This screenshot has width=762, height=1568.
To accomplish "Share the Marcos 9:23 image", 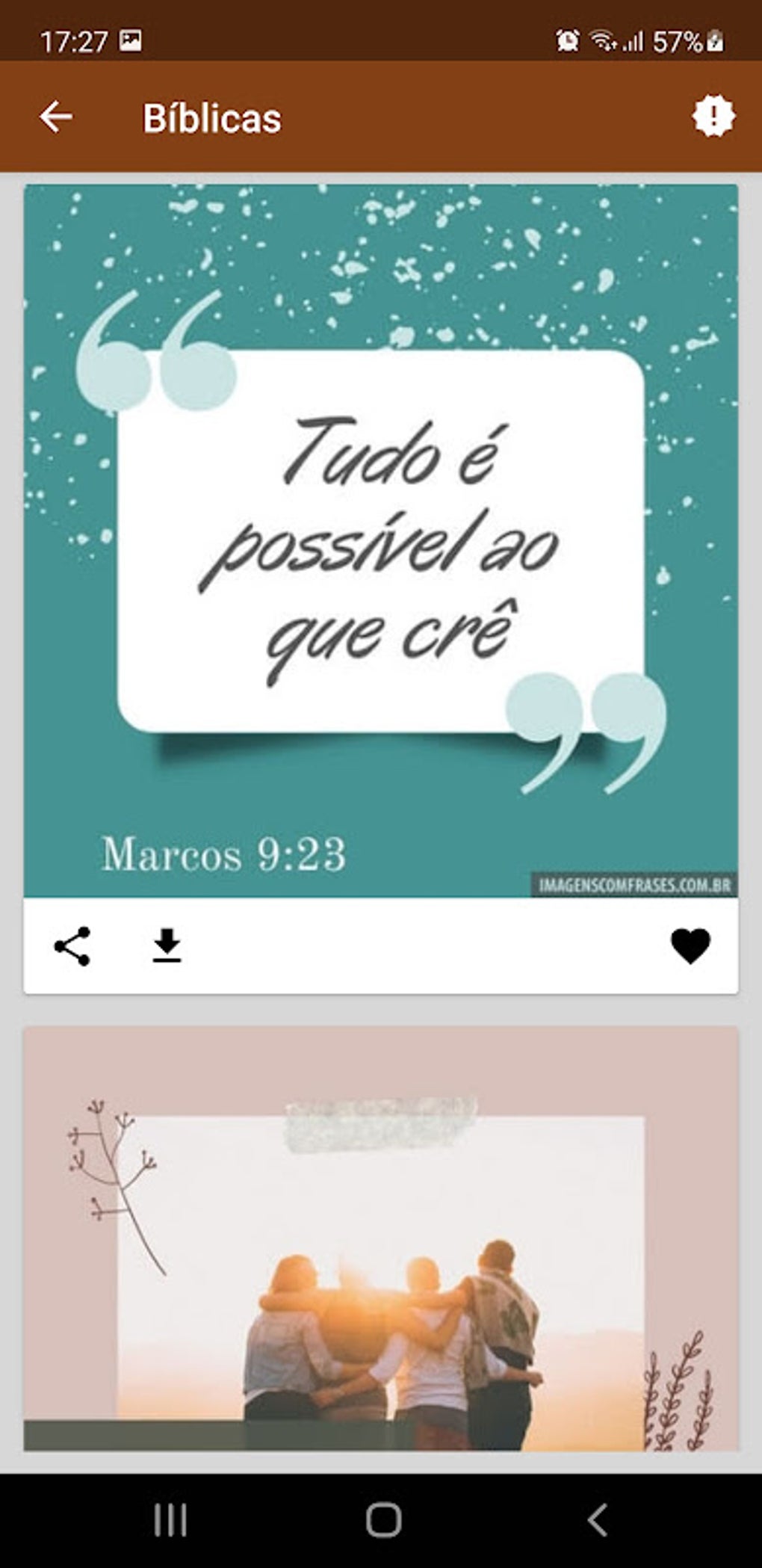I will click(x=72, y=946).
